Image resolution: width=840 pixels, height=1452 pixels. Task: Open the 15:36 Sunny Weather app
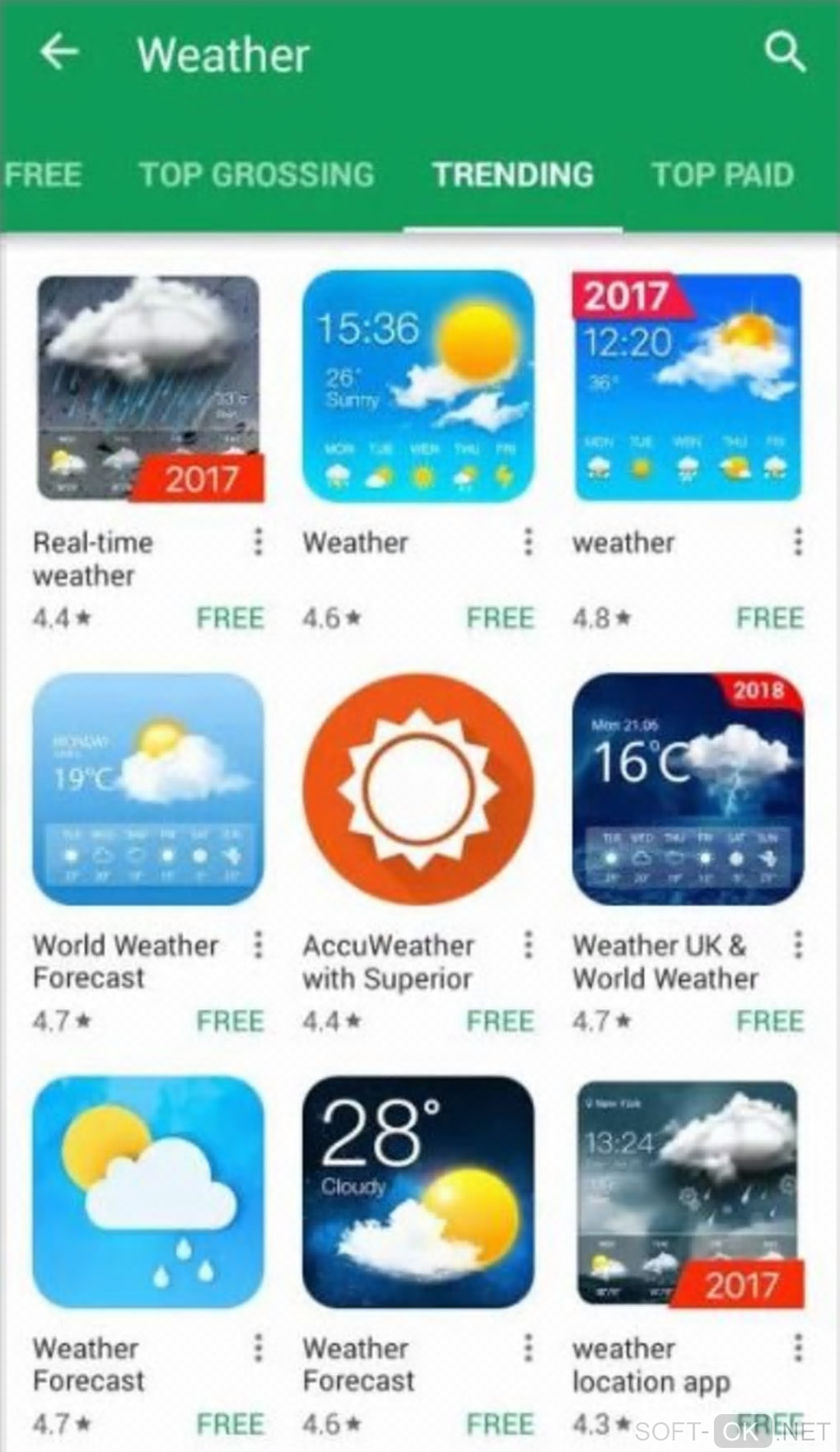tap(418, 387)
